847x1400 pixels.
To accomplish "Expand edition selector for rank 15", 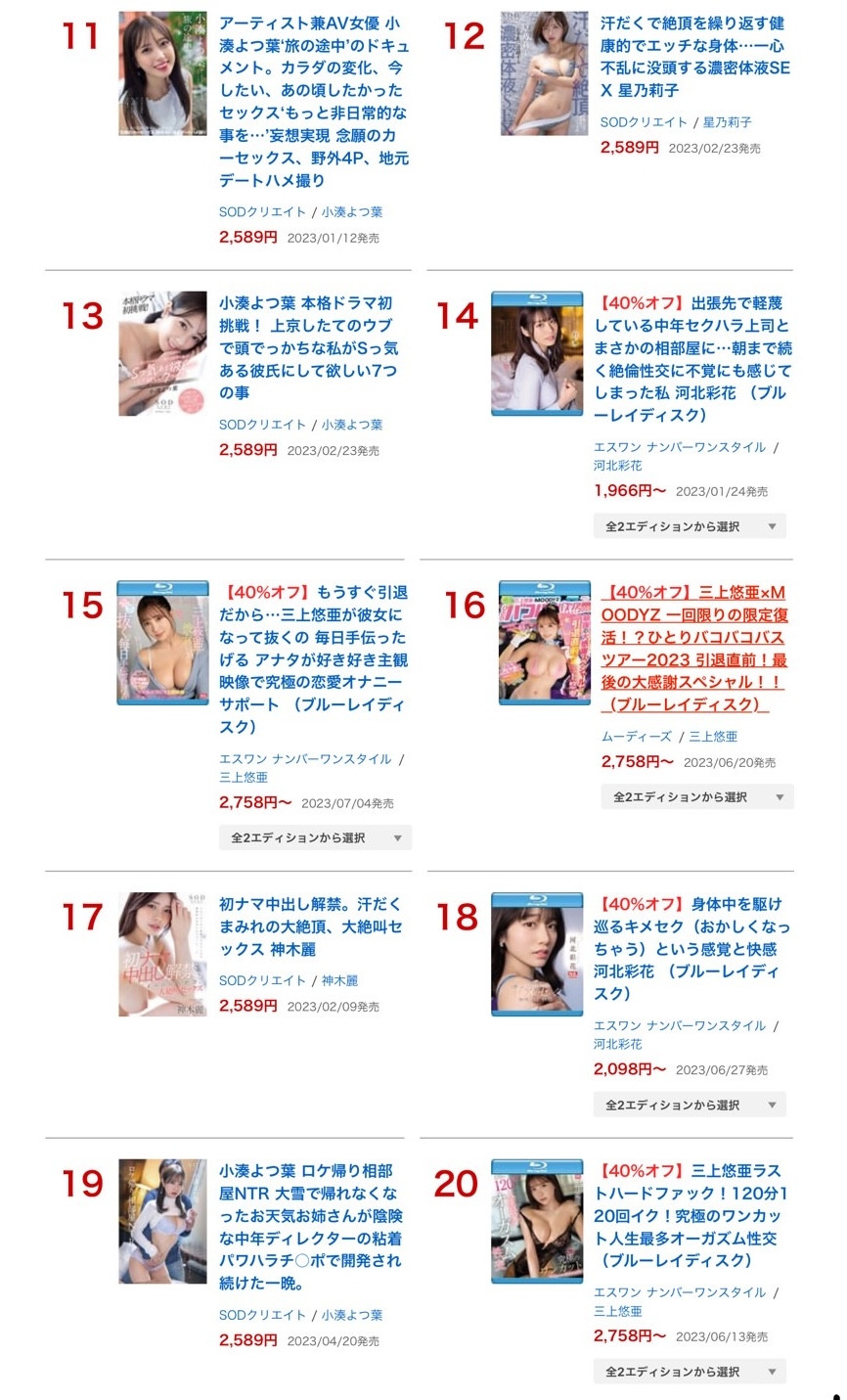I will coord(315,837).
